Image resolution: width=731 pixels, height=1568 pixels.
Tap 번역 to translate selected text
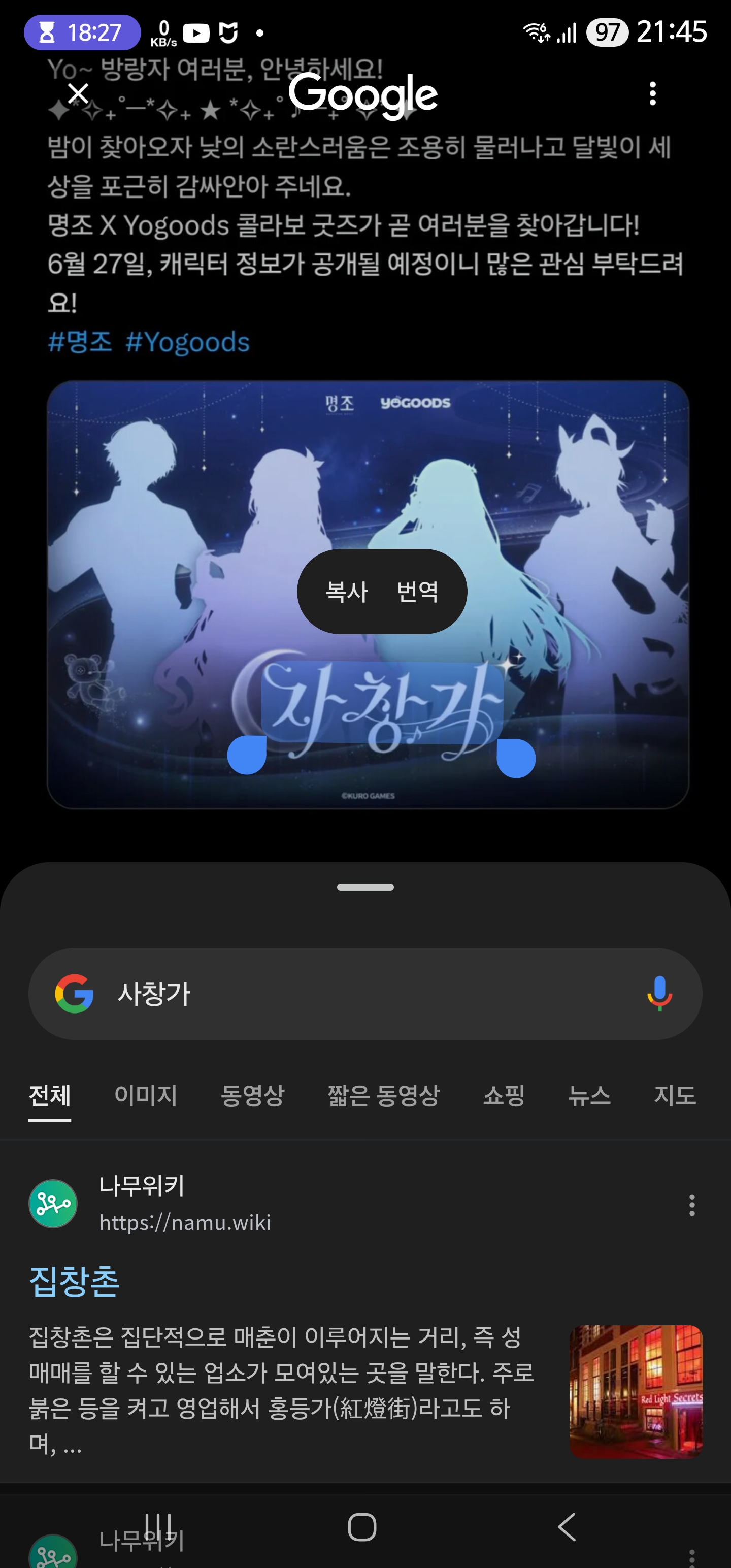click(418, 592)
